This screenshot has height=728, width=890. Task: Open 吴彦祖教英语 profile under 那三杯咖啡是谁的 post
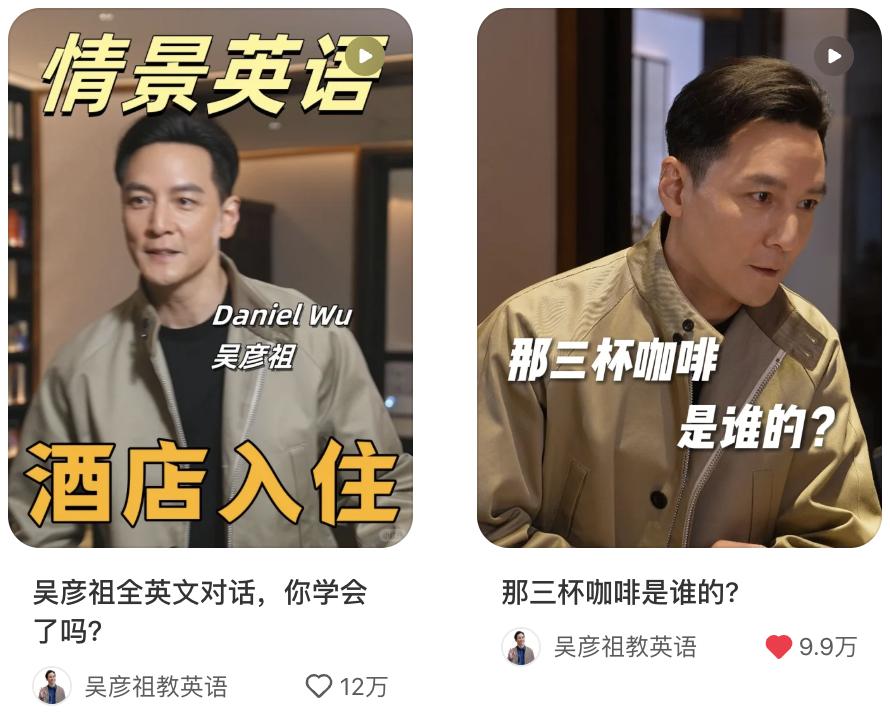[625, 647]
